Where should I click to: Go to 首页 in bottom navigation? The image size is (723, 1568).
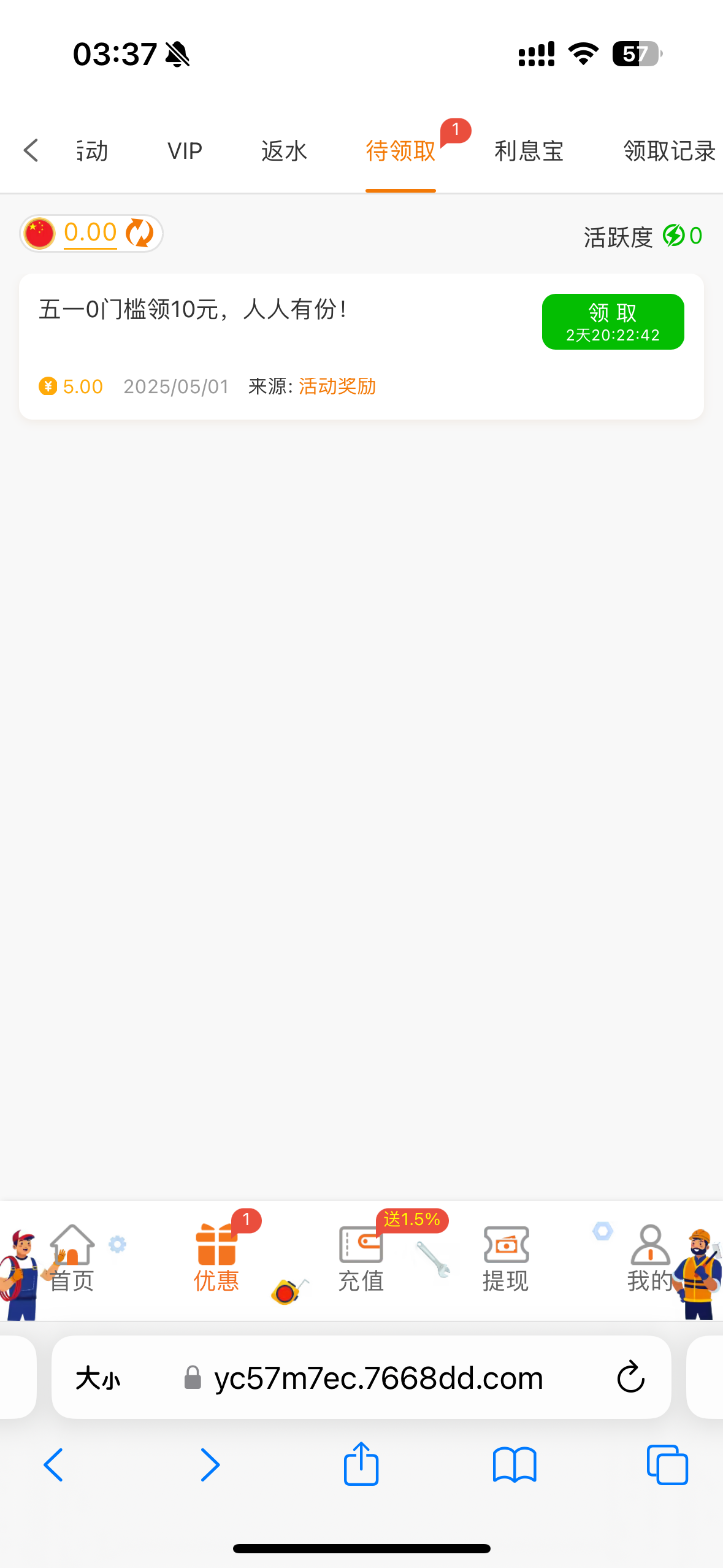coord(72,1259)
